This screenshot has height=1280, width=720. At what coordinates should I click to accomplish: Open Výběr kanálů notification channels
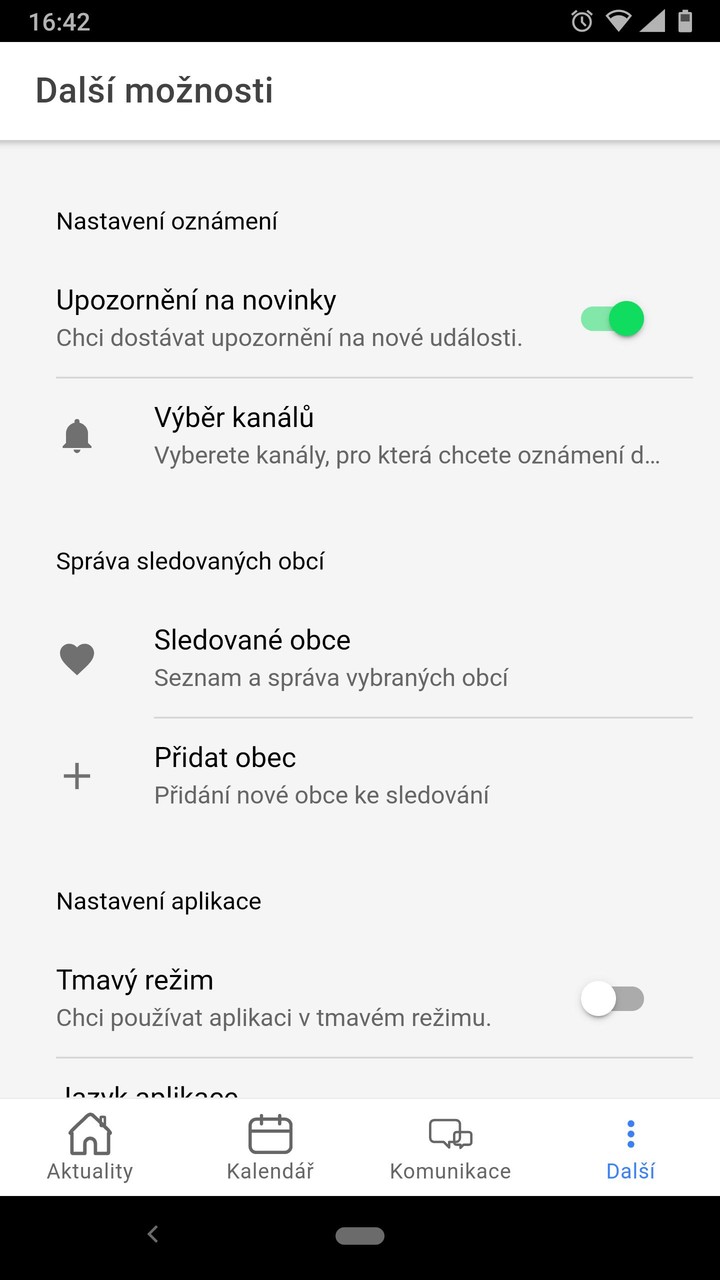tap(406, 436)
